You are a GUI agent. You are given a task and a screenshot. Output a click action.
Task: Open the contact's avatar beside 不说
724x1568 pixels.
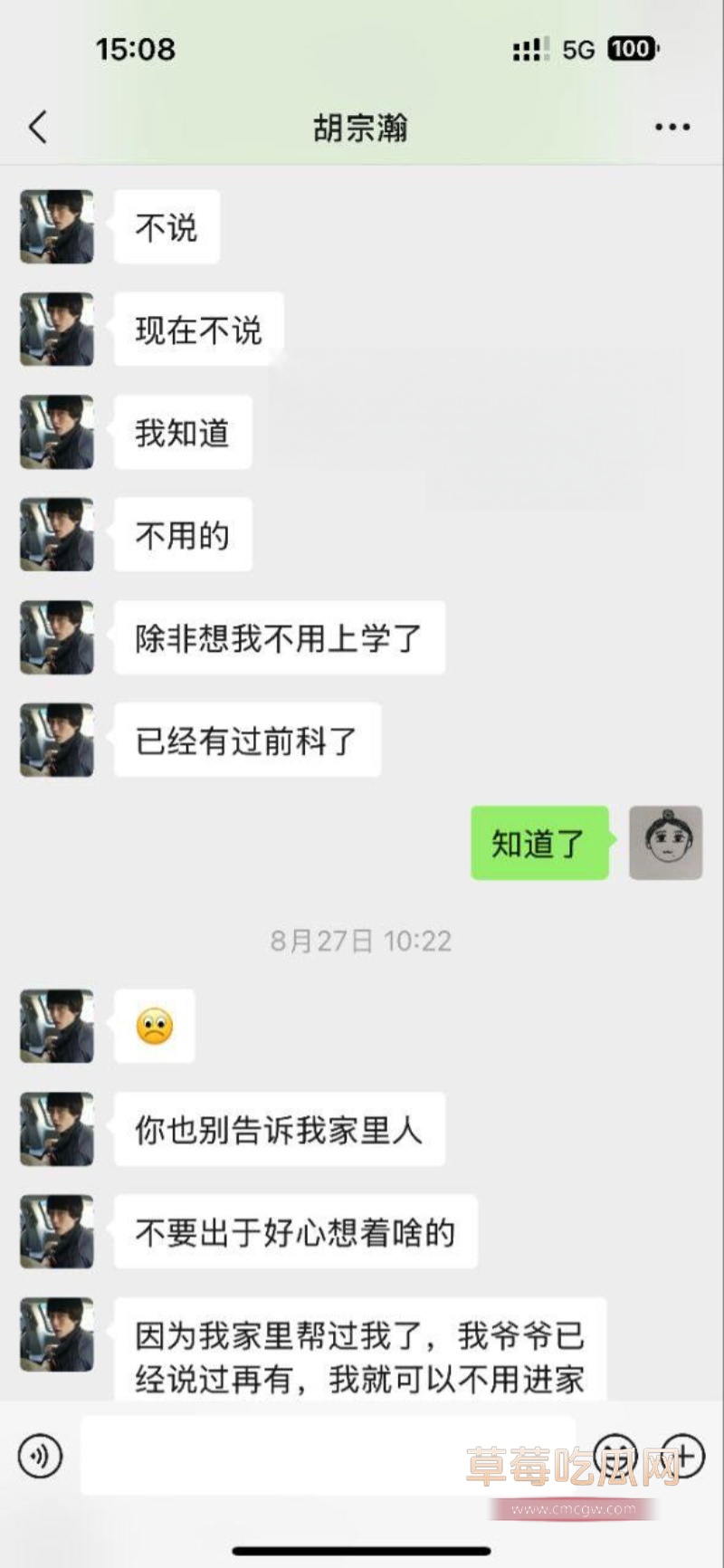(x=57, y=226)
